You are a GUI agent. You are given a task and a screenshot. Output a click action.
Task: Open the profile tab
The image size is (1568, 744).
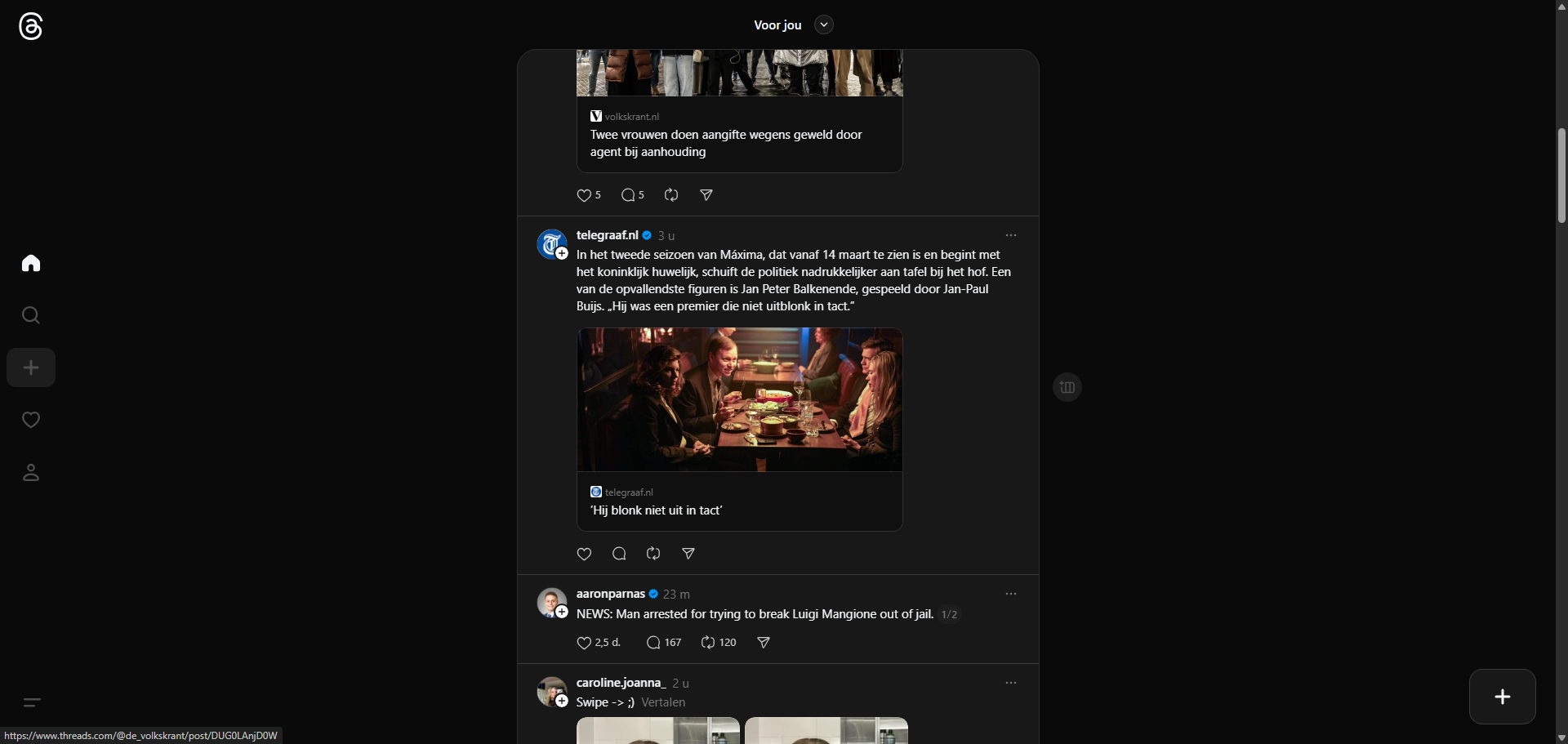[31, 472]
